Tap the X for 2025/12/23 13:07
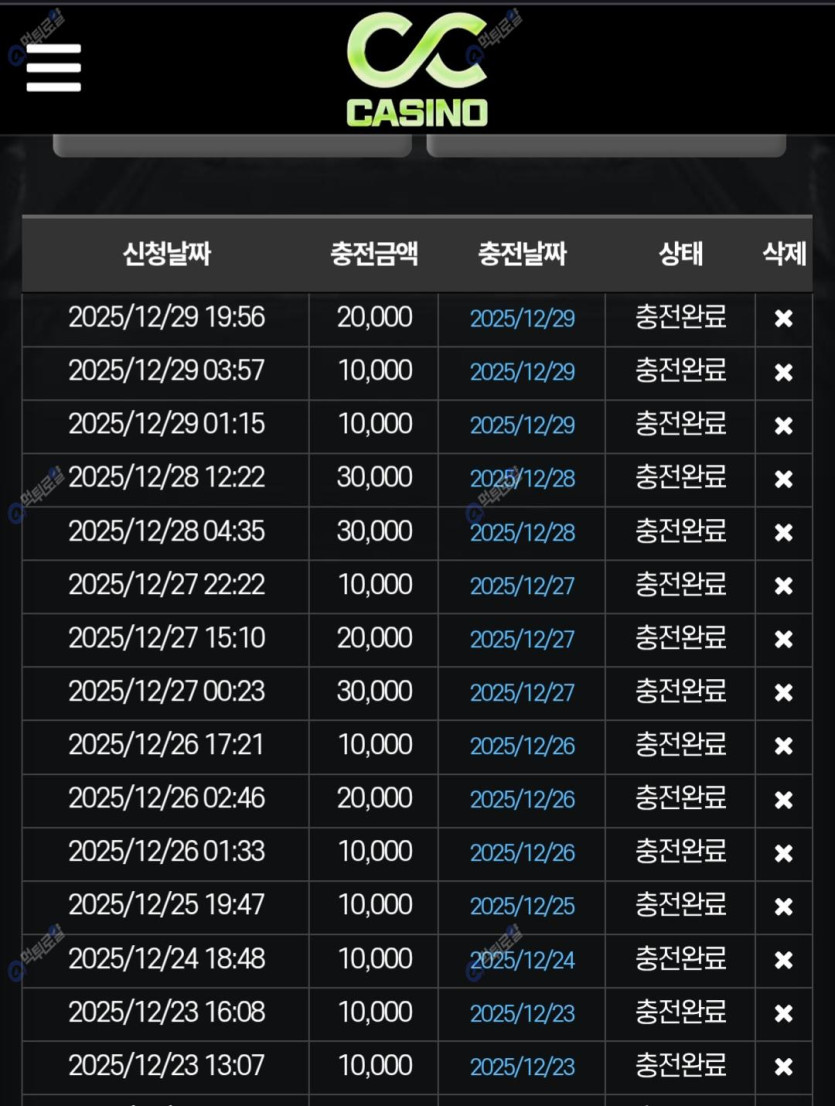The height and width of the screenshot is (1106, 835). (784, 1067)
